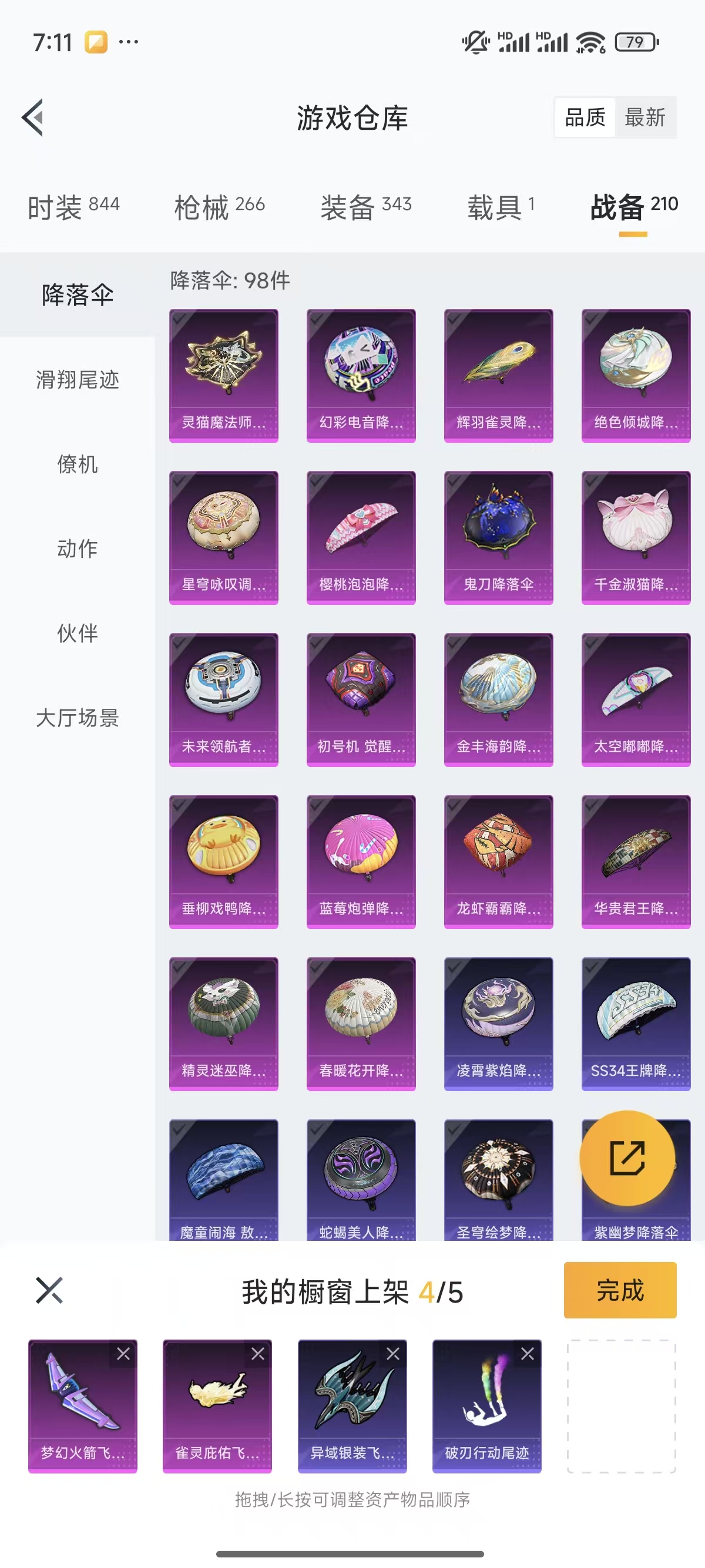Select the 滑翔尾迹 category

[78, 380]
